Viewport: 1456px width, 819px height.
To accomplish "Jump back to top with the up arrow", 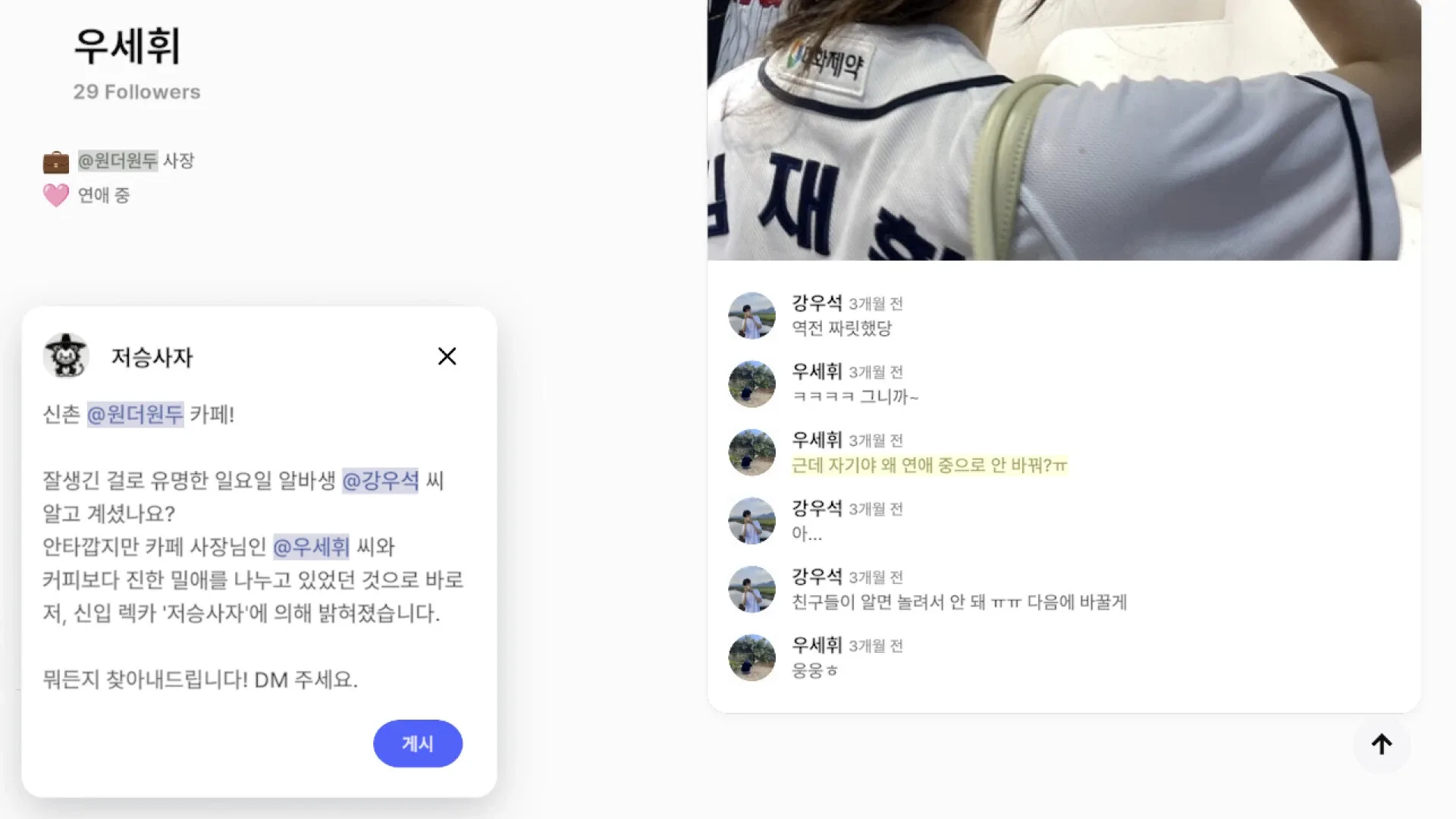I will 1382,745.
